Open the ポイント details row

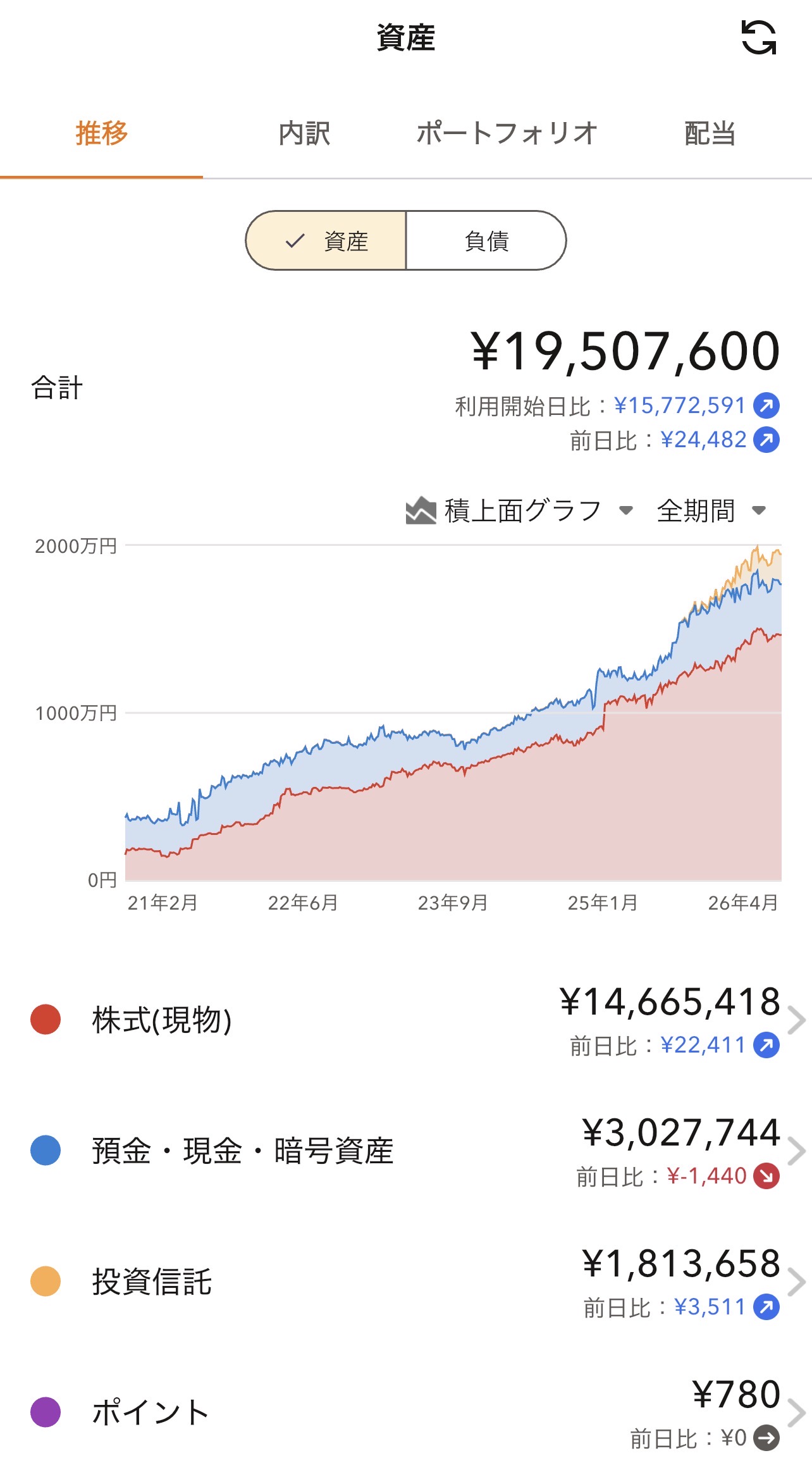click(x=405, y=1412)
